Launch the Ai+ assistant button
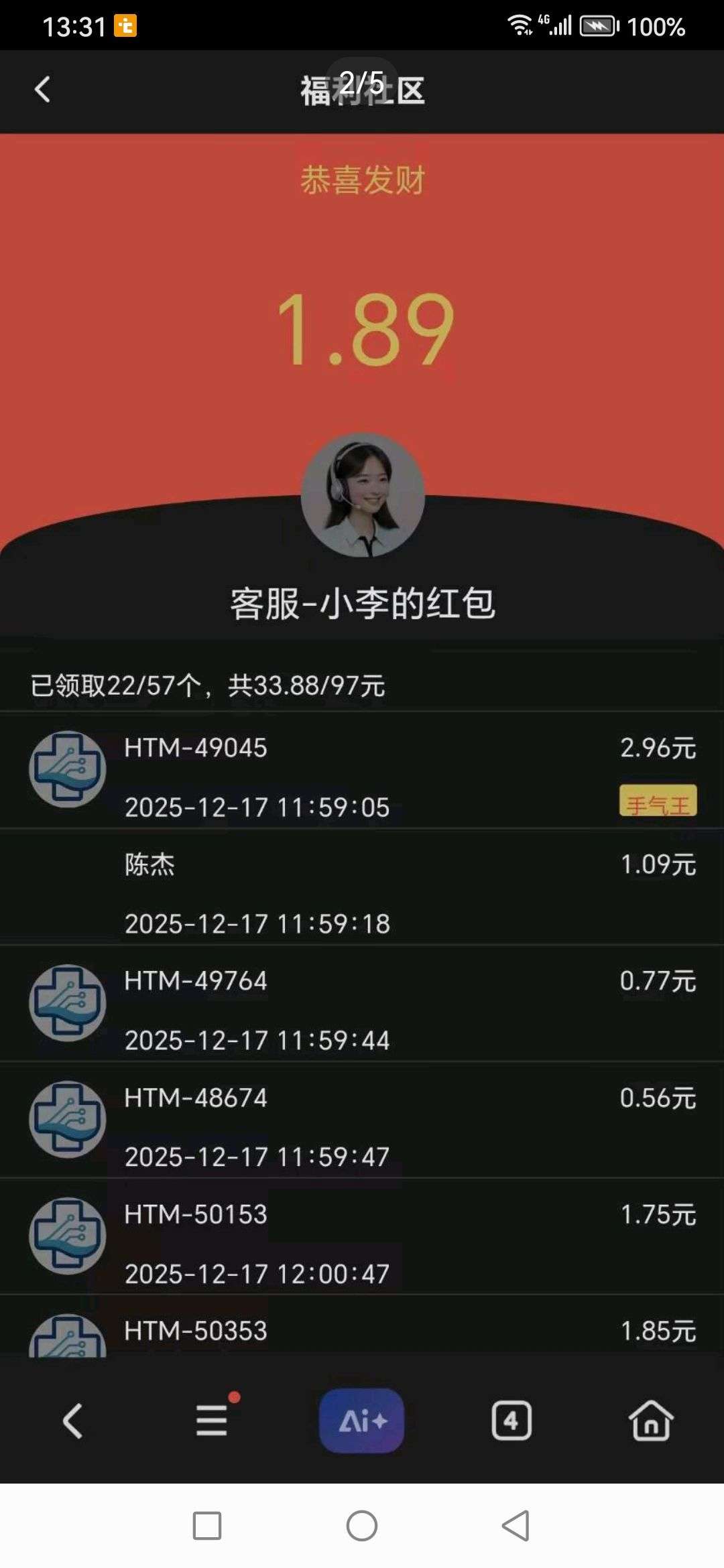This screenshot has height=1568, width=724. pos(361,1421)
